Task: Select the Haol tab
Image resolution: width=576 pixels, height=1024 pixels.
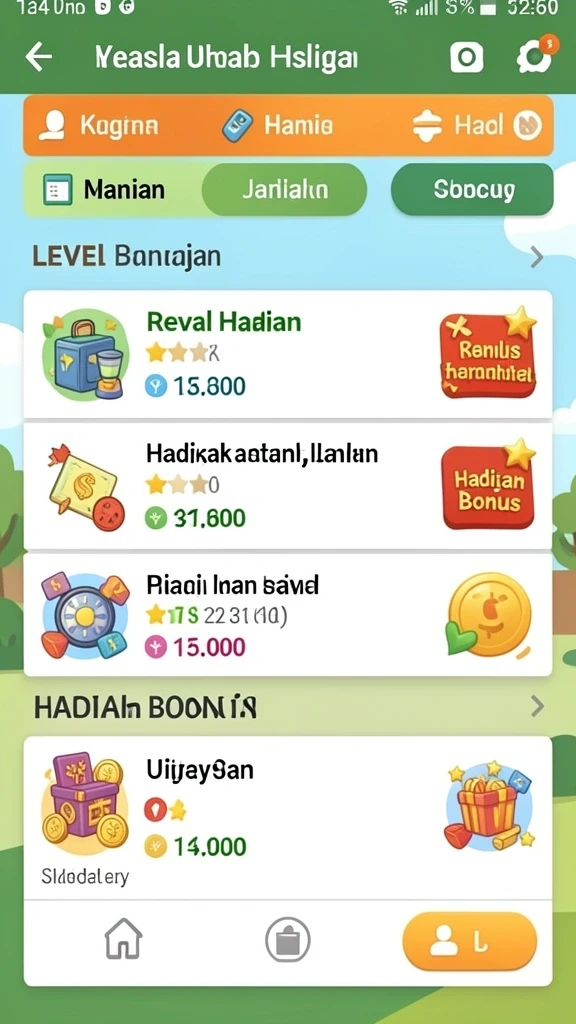Action: click(x=477, y=125)
